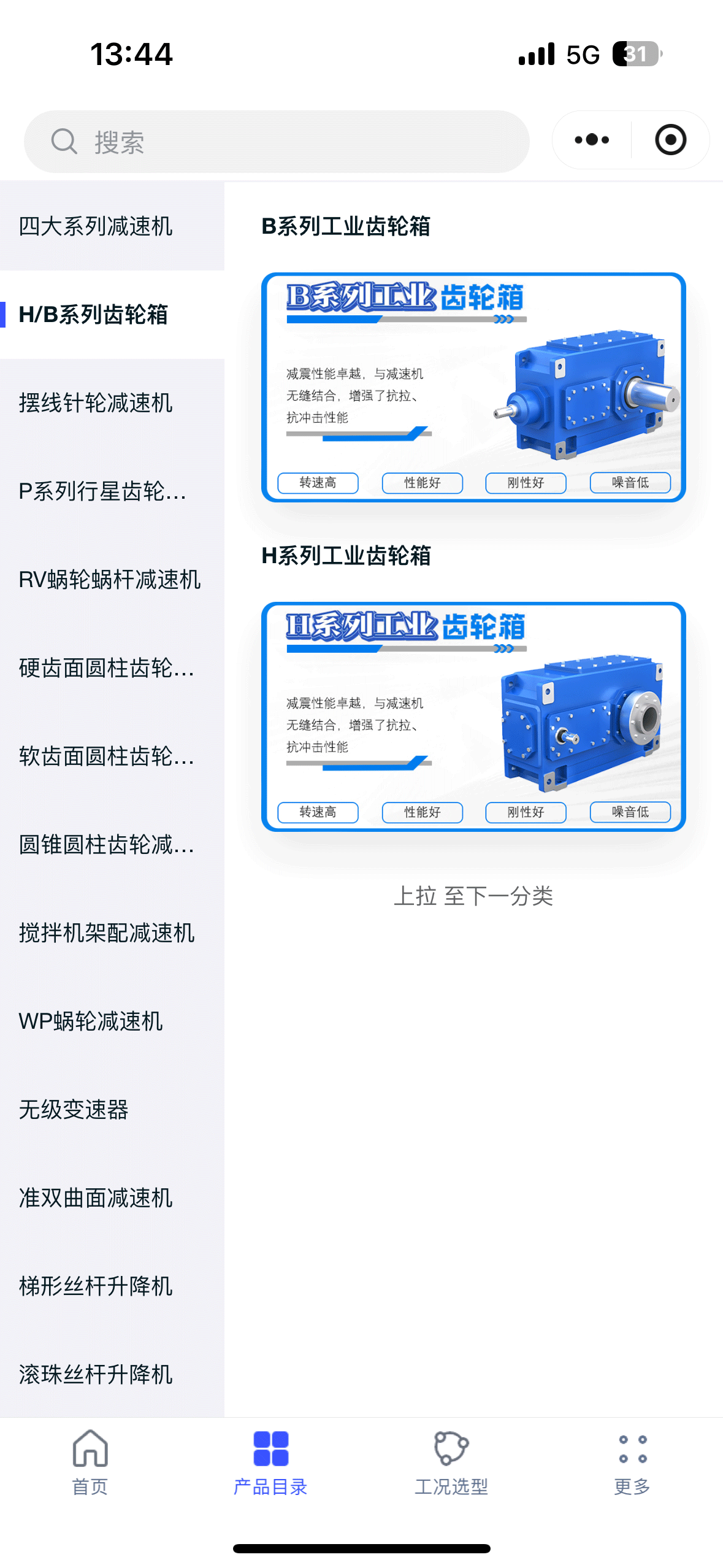
Task: Select the 搅拌机架配减速机 category
Action: (x=106, y=933)
